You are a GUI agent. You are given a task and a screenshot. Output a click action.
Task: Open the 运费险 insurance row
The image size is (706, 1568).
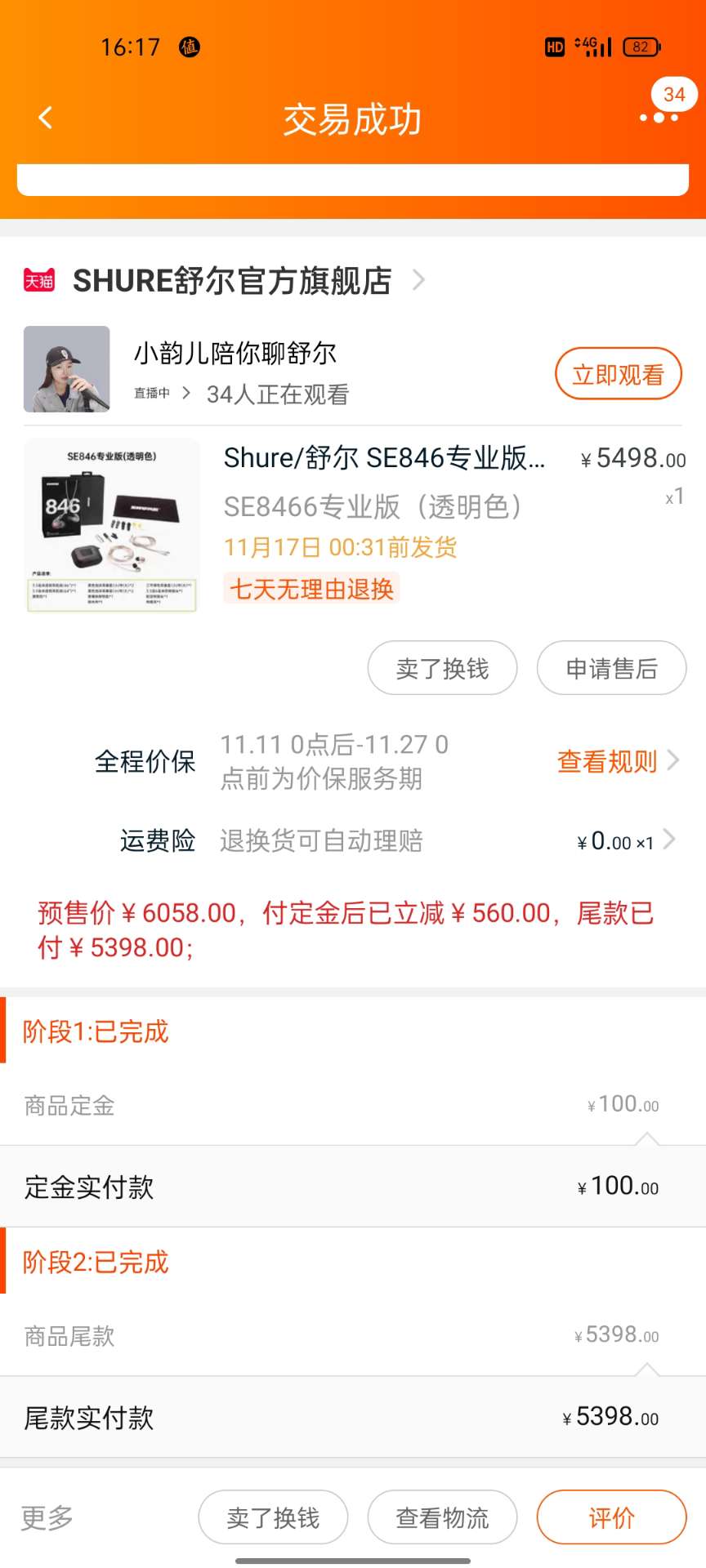(400, 840)
